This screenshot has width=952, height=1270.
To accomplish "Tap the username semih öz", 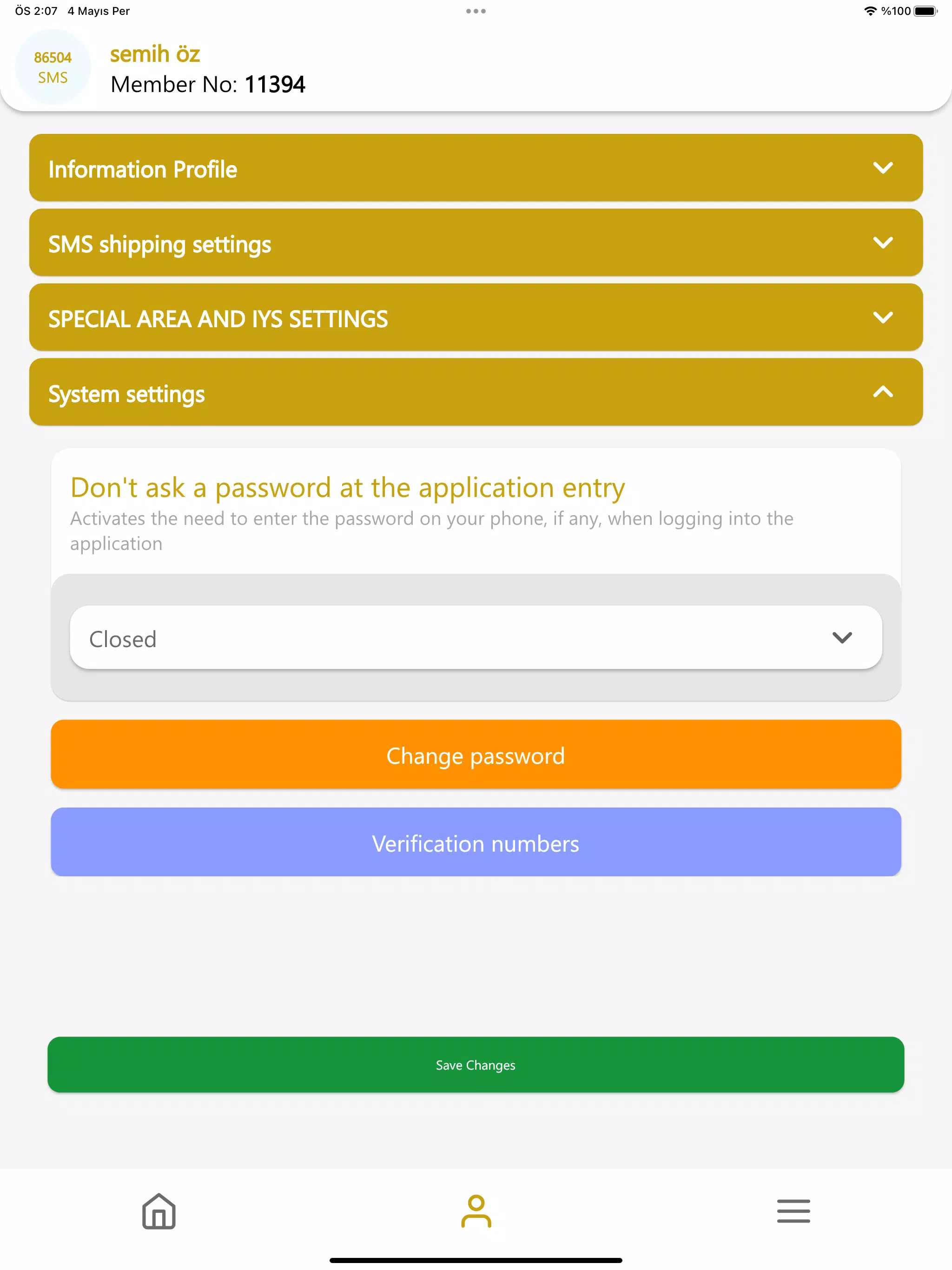I will 155,53.
